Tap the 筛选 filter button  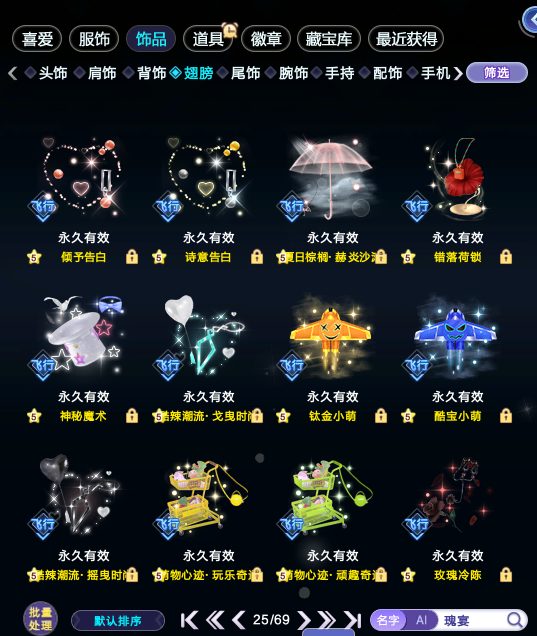pyautogui.click(x=497, y=73)
